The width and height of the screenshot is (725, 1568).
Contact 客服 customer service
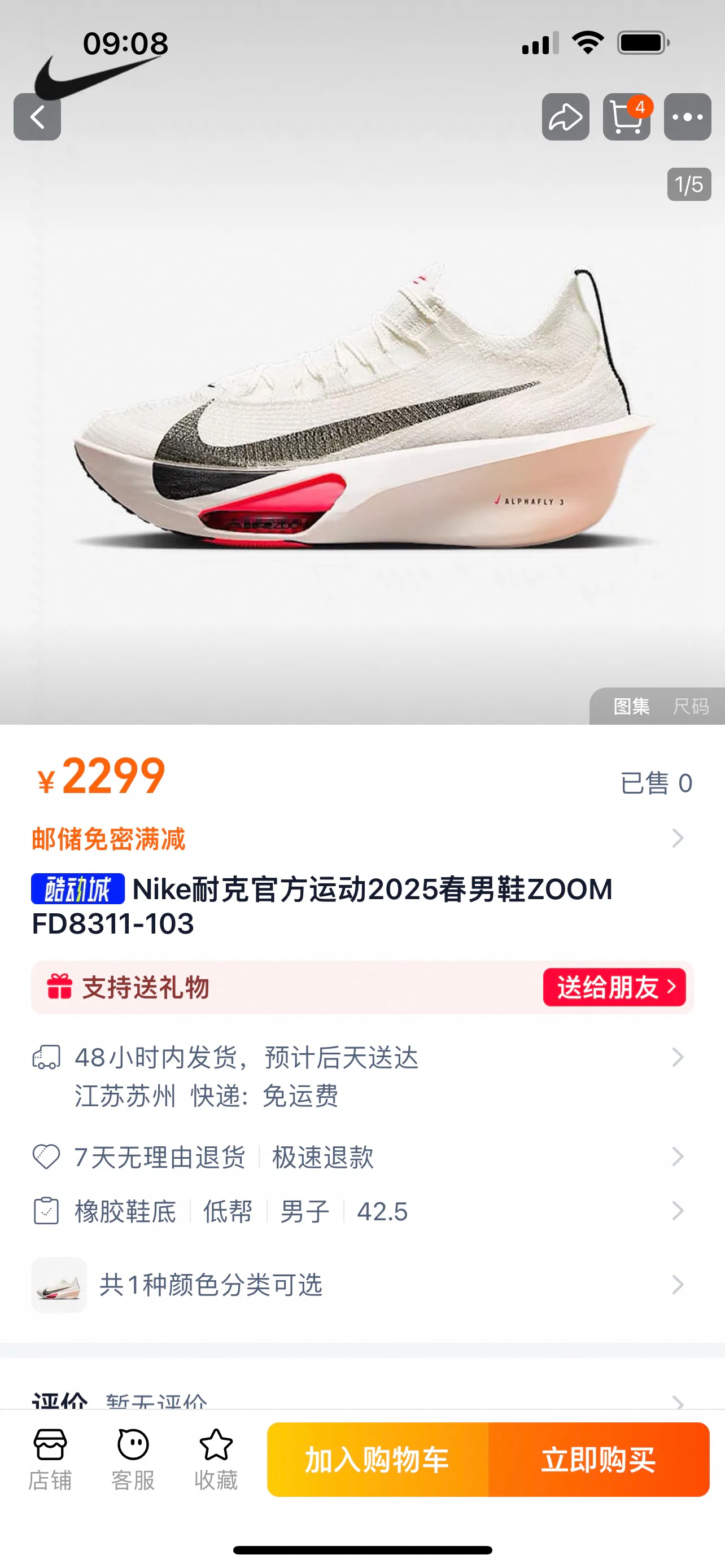tap(133, 1460)
